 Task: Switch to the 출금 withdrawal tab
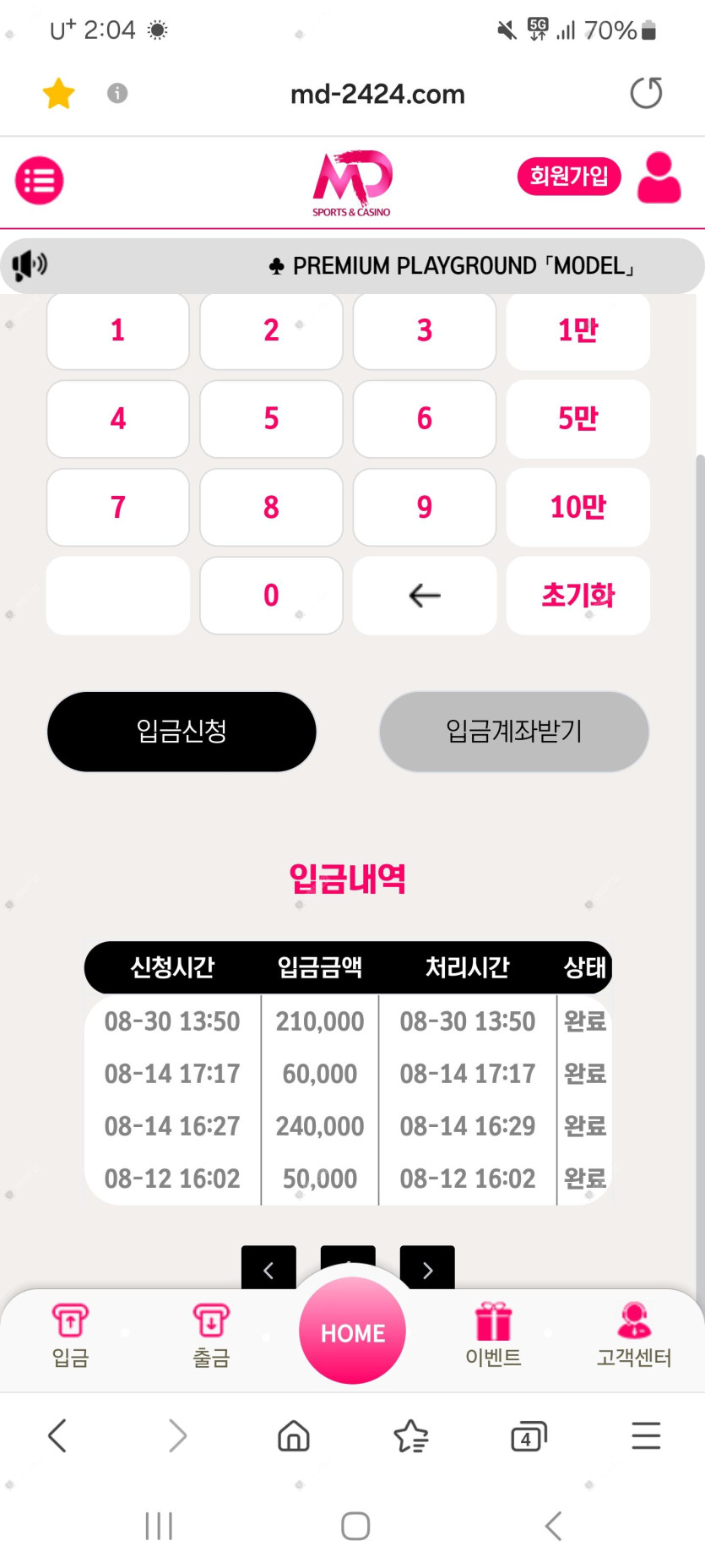point(211,1335)
